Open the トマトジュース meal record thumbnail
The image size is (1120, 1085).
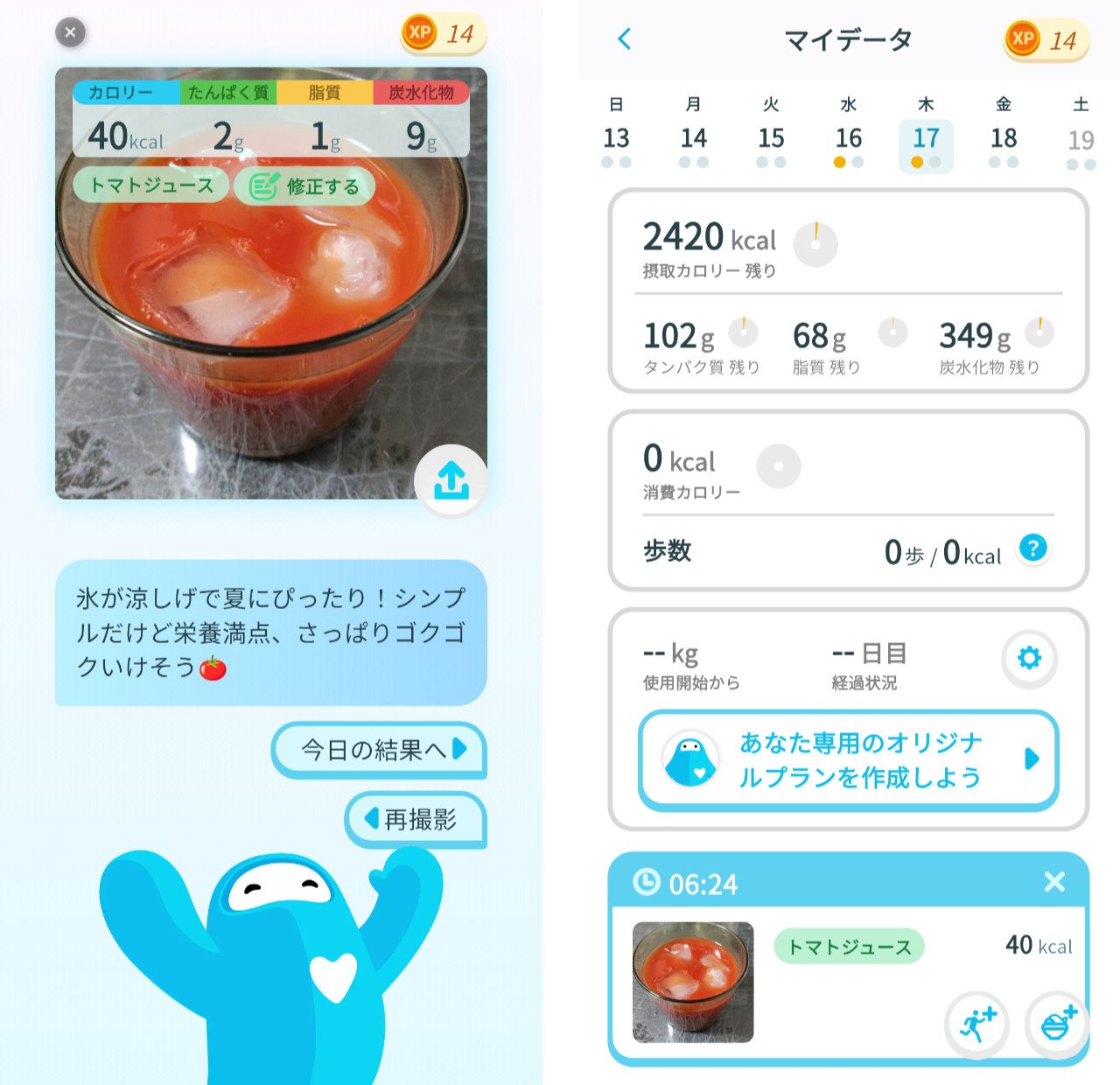(x=693, y=982)
